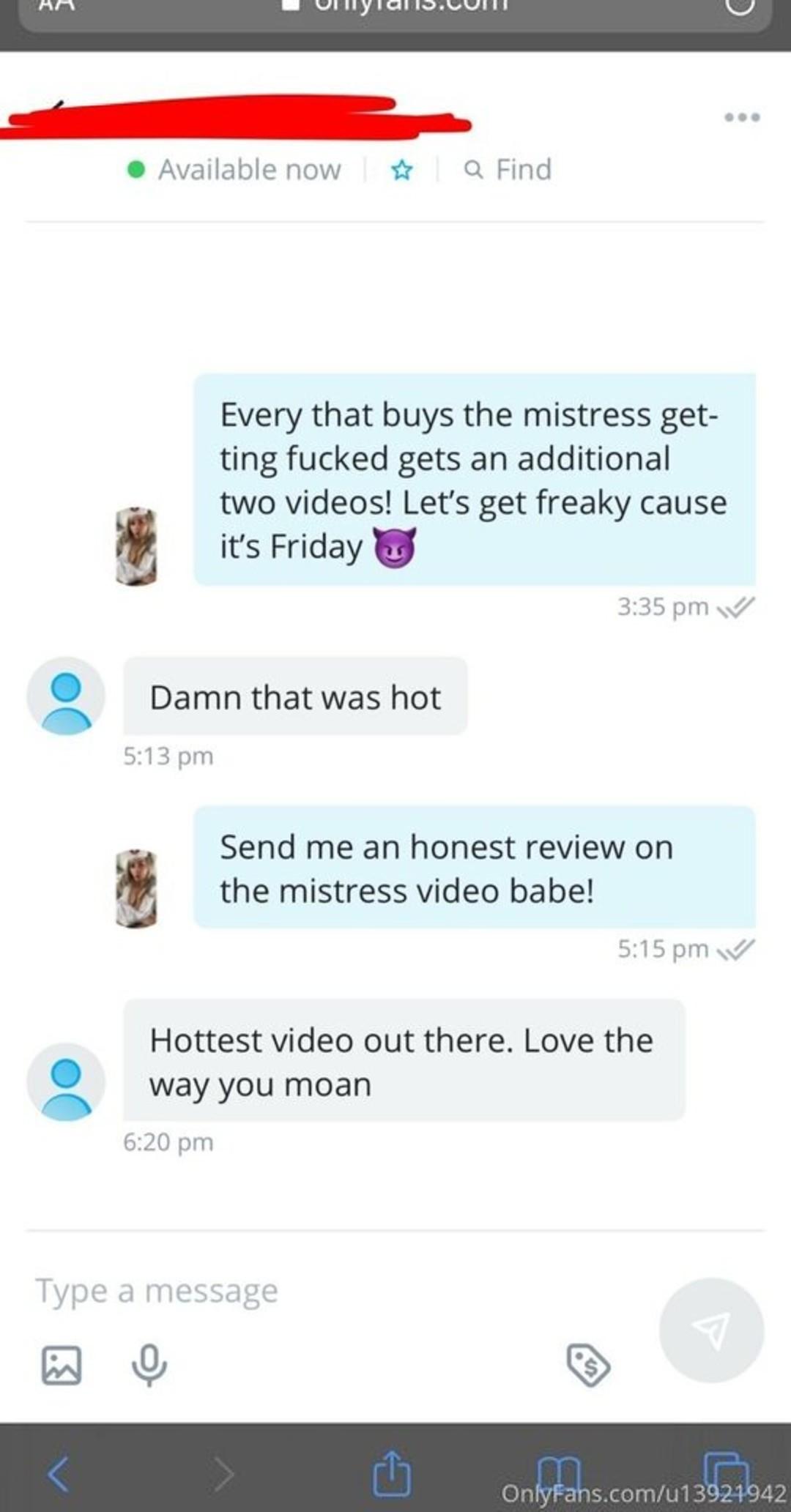Open the browser share sheet

click(392, 1472)
